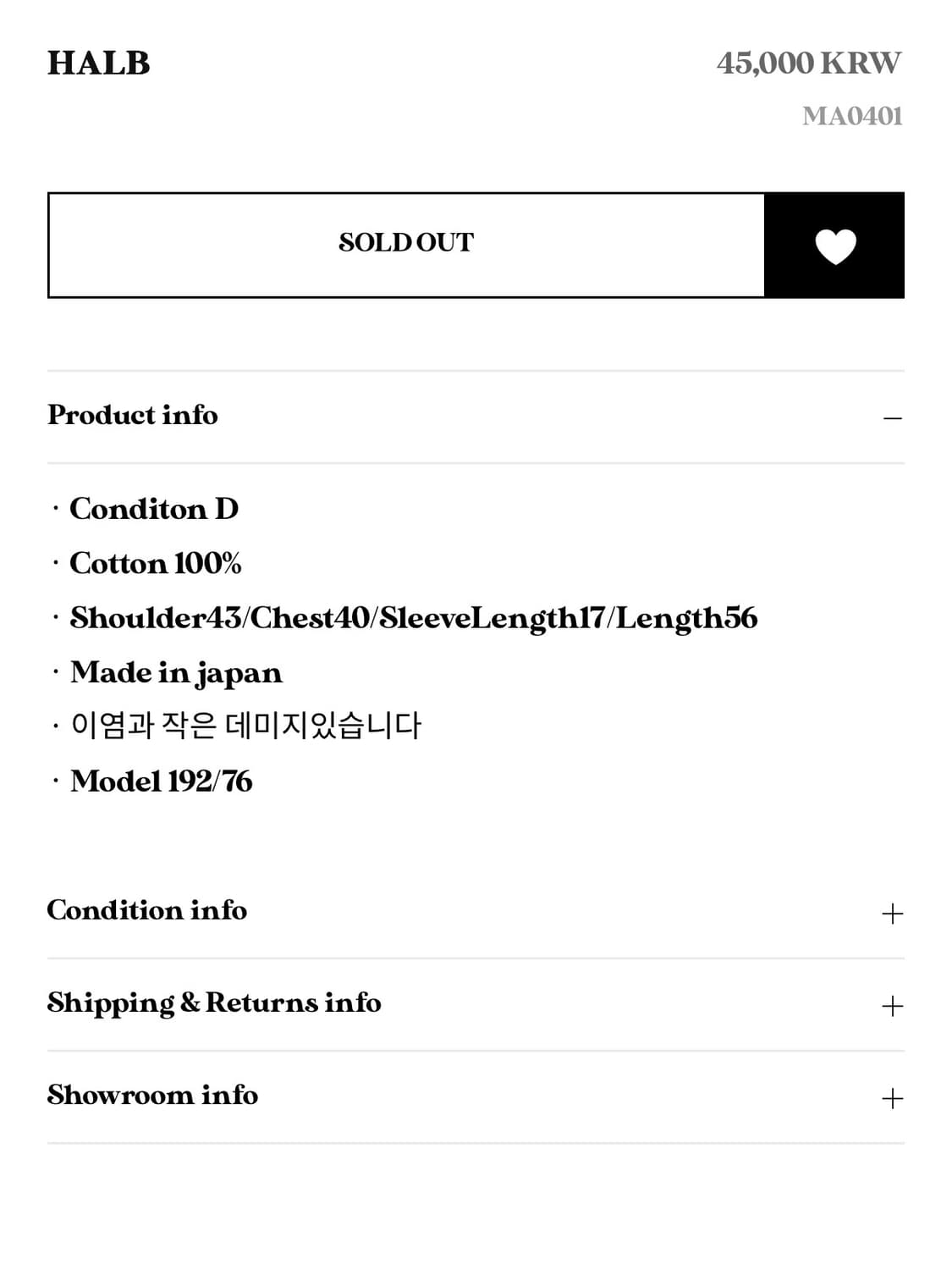952x1270 pixels.
Task: Collapse the Product info section
Action: click(x=891, y=417)
